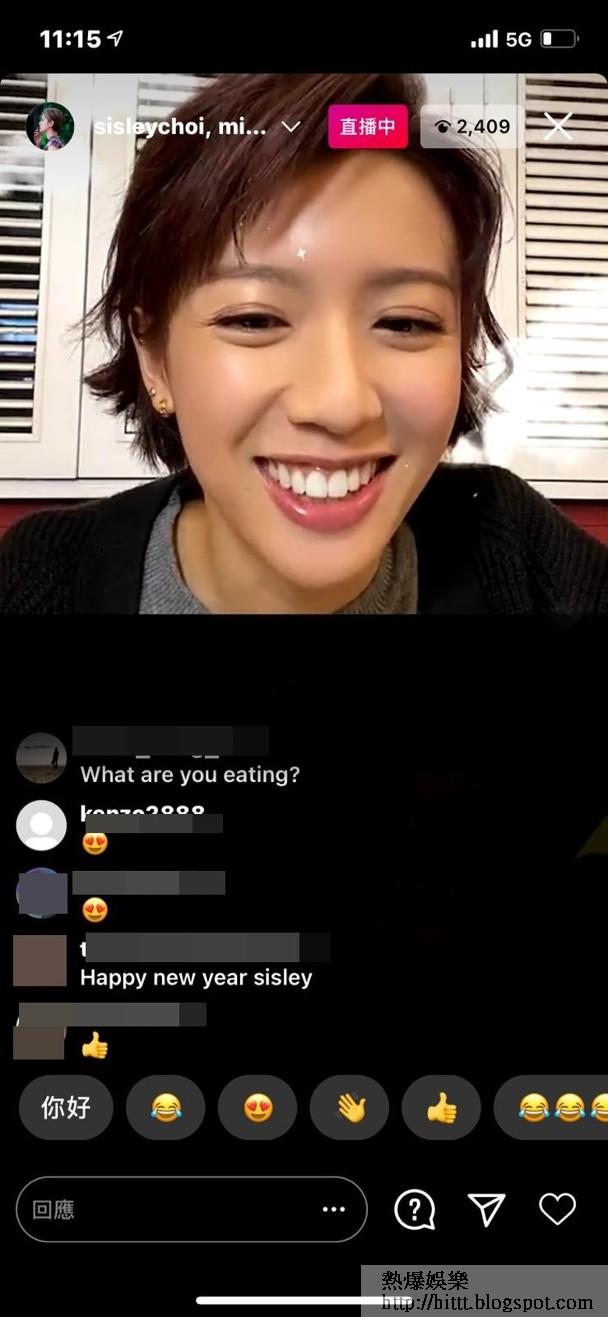Share the live video via paper plane
Image resolution: width=608 pixels, height=1317 pixels.
tap(487, 1209)
